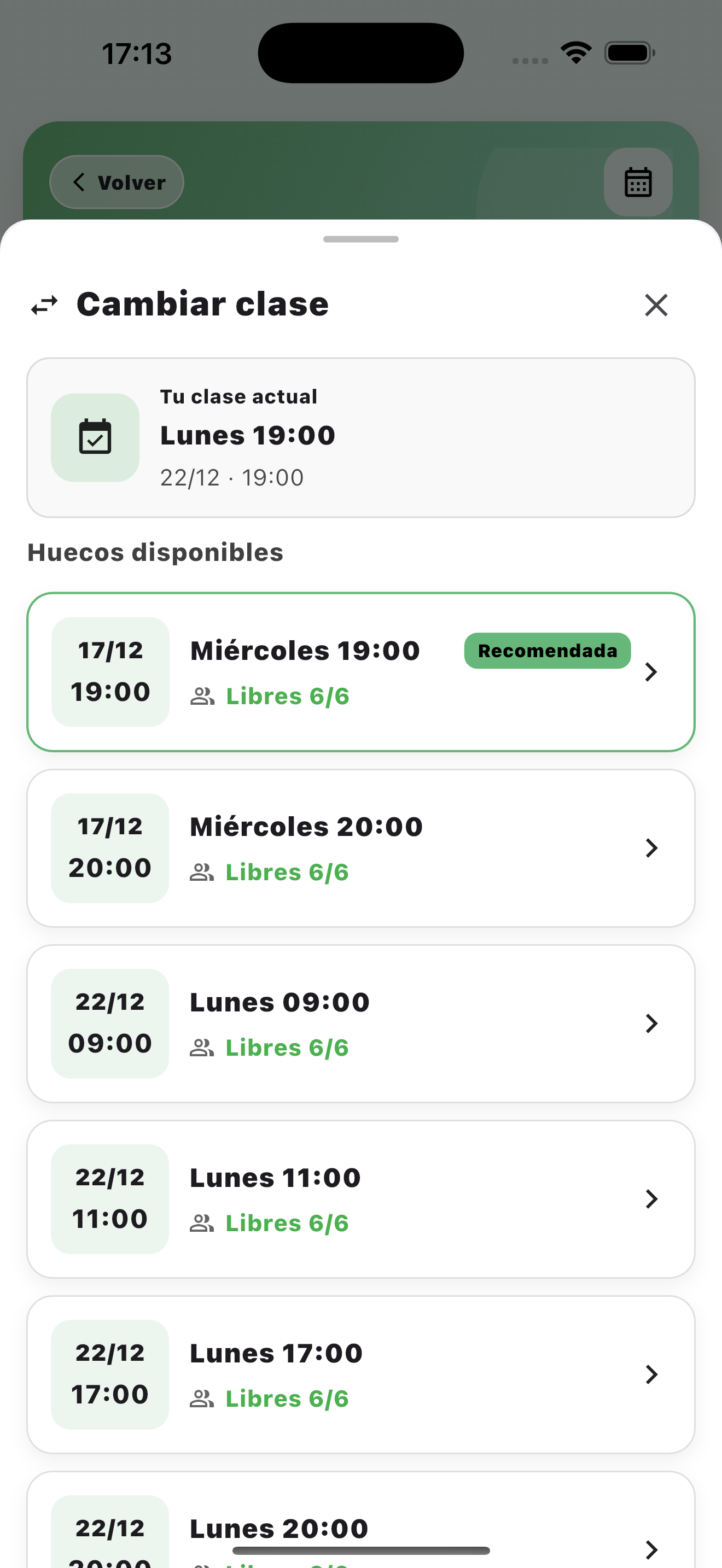Screen dimensions: 722x1568
Task: Click the scrollbar at the bottom
Action: point(361,1548)
